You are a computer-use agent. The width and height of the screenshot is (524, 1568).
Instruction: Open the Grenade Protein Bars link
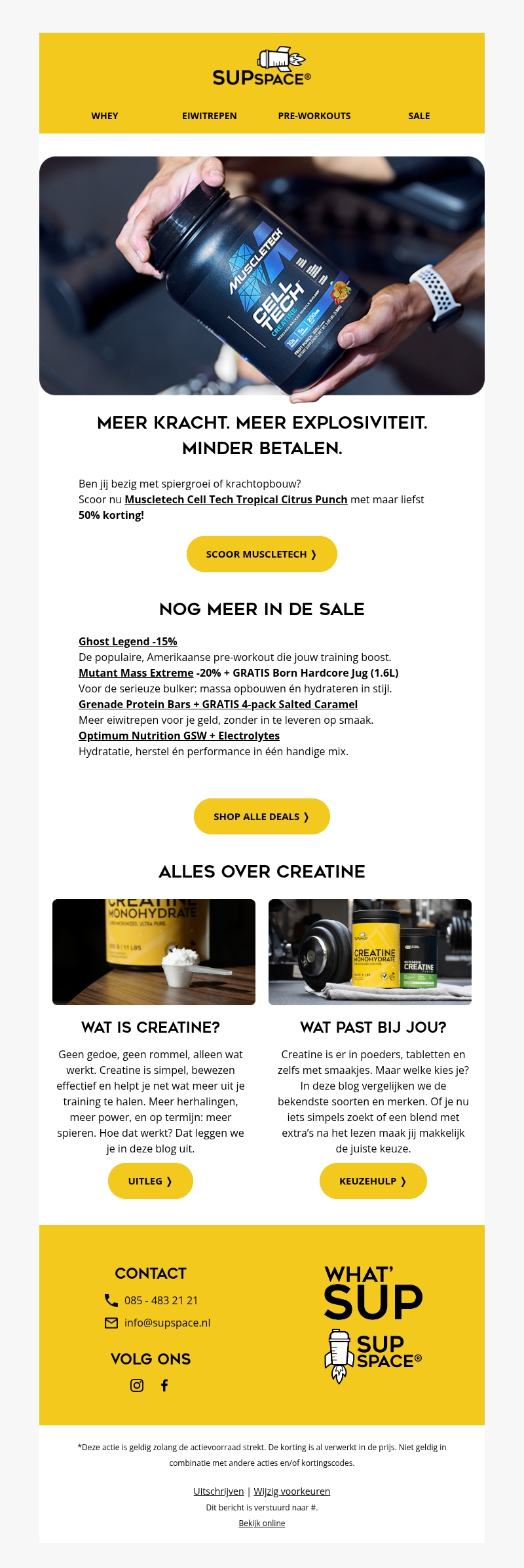[218, 704]
